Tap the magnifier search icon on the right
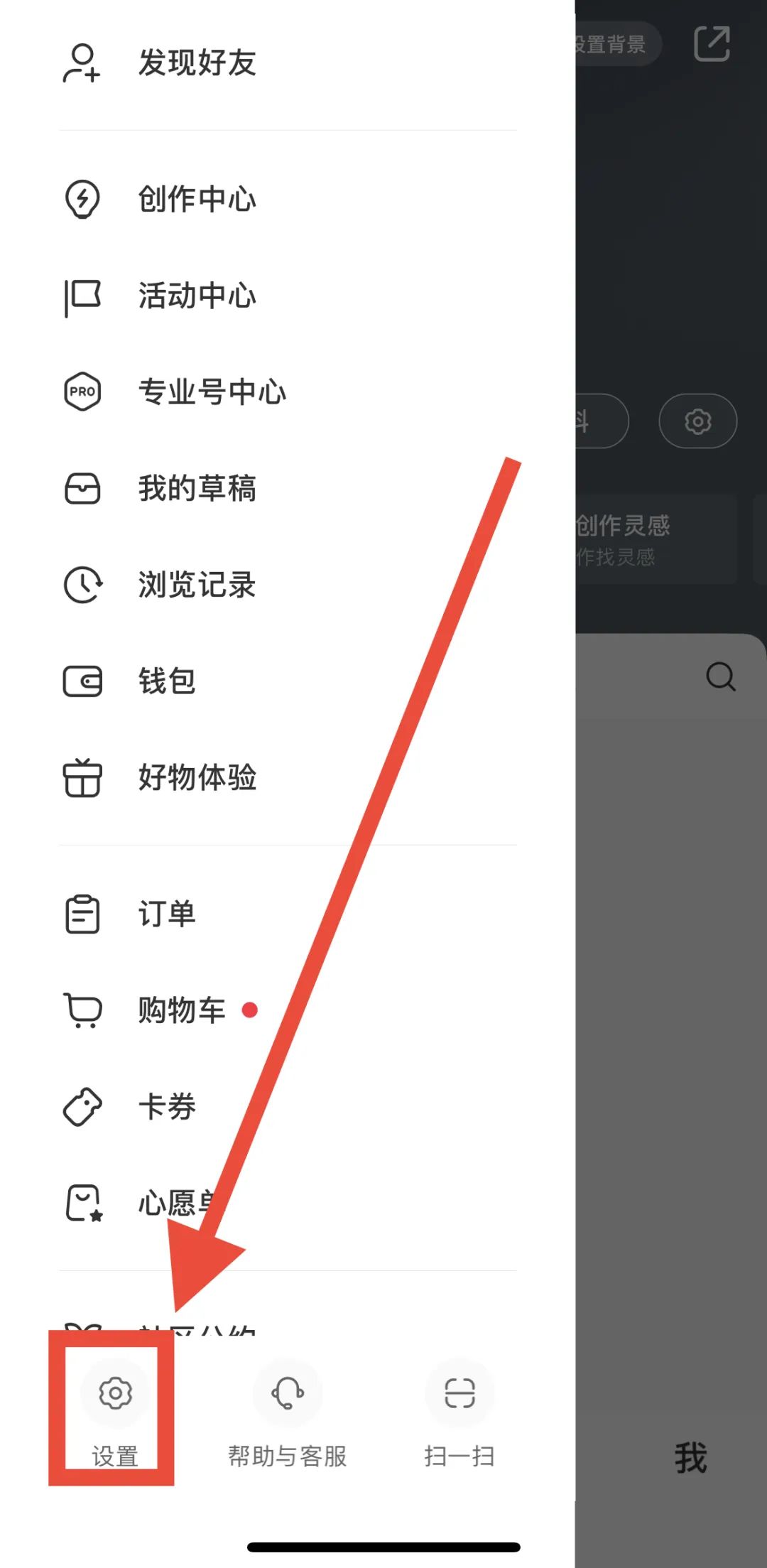This screenshot has height=1568, width=767. (721, 676)
